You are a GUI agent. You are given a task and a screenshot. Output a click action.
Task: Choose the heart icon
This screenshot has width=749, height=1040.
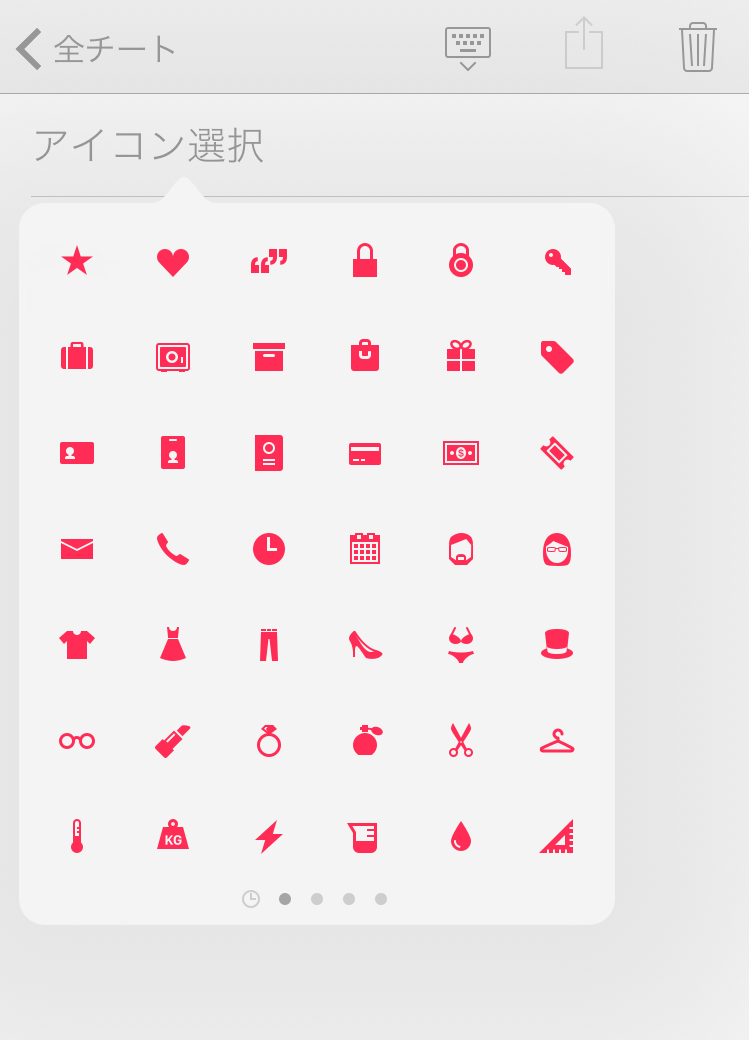click(173, 262)
